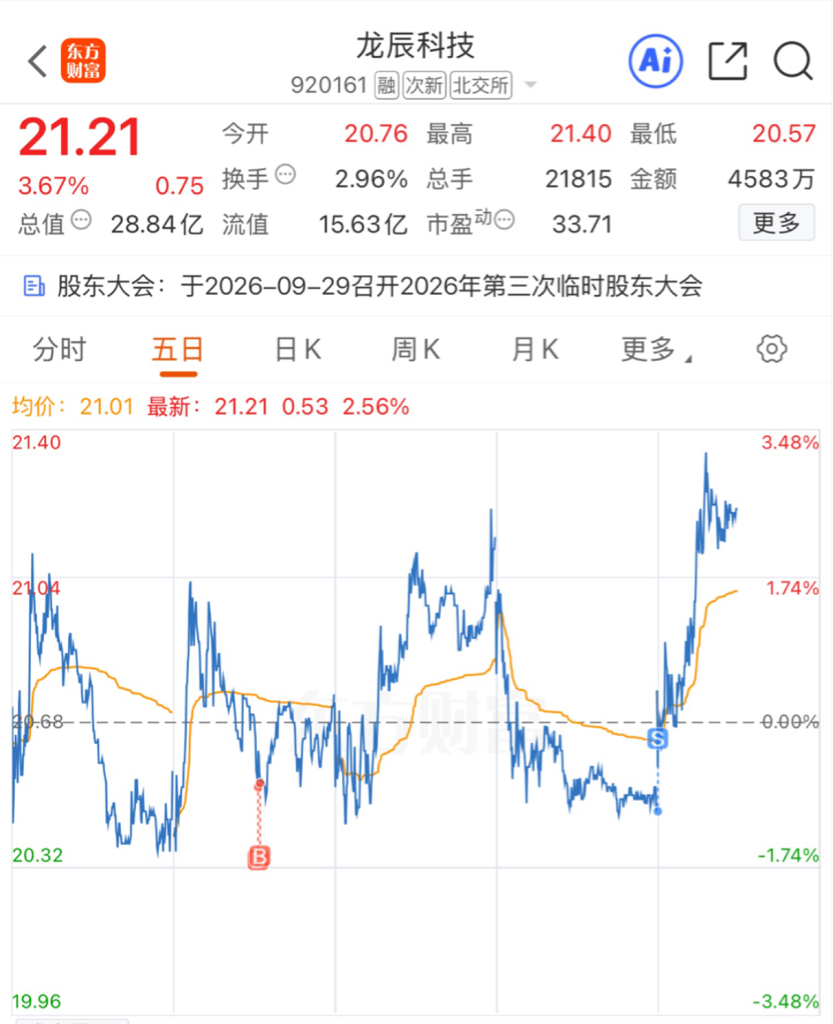Share this stock page

tap(728, 61)
